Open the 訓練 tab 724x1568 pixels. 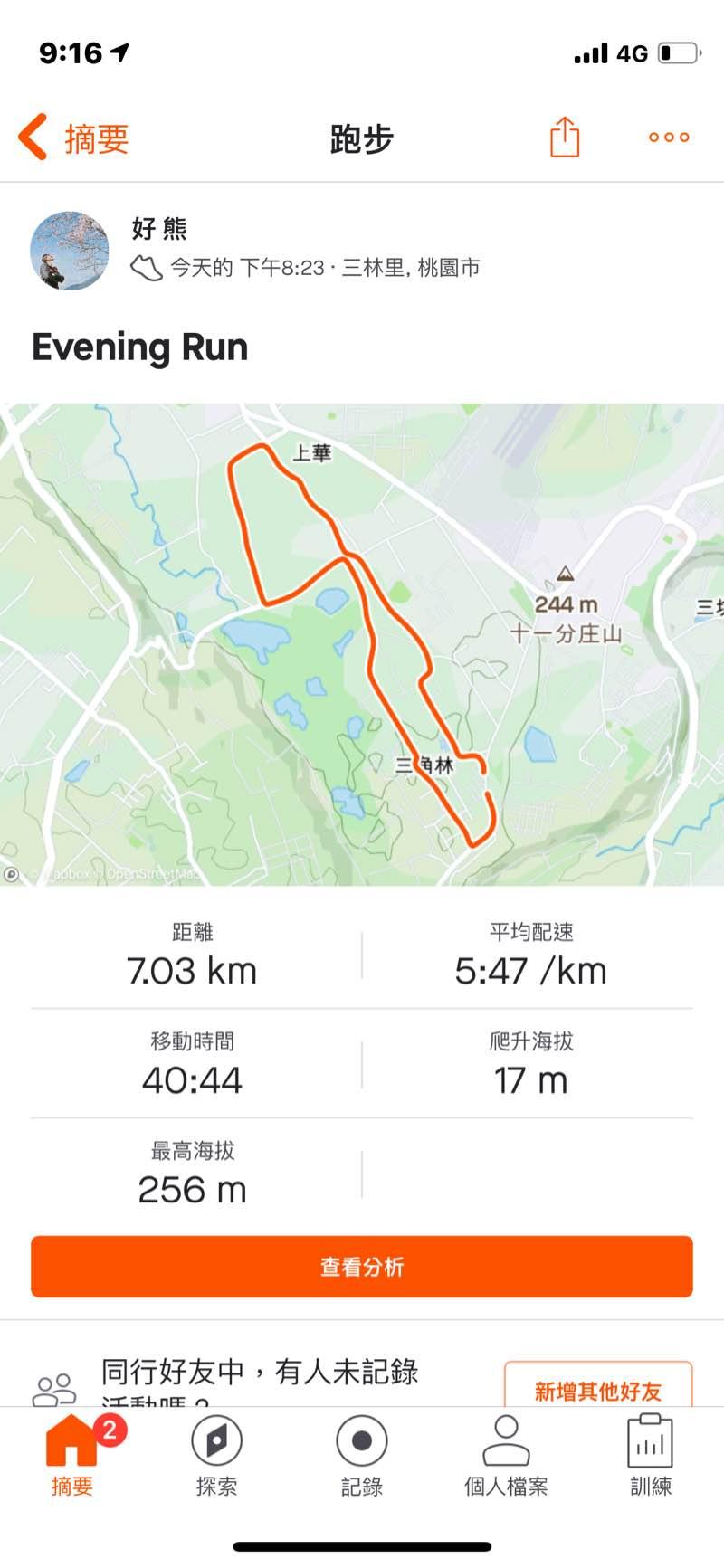pos(651,1455)
